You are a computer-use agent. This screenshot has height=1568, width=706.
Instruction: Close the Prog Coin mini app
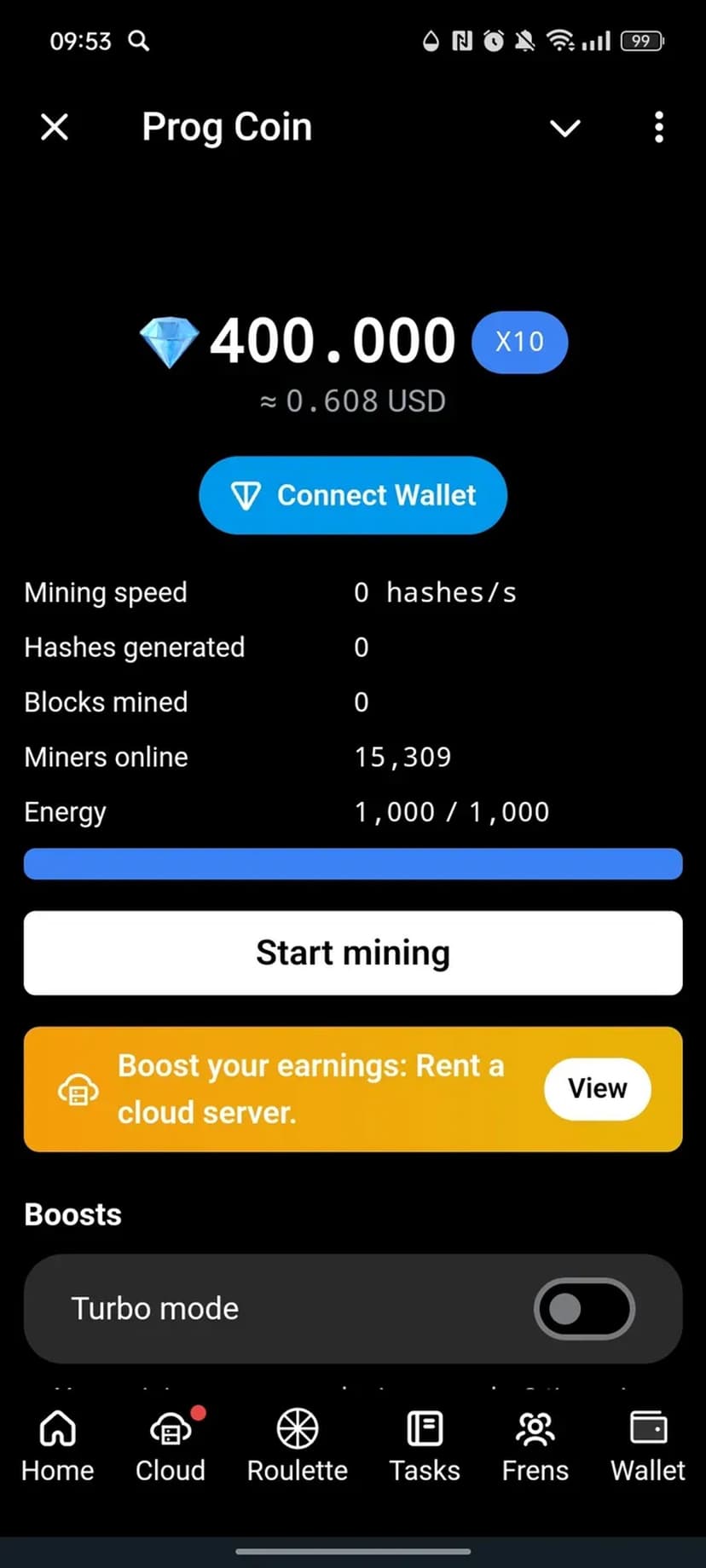pyautogui.click(x=55, y=128)
